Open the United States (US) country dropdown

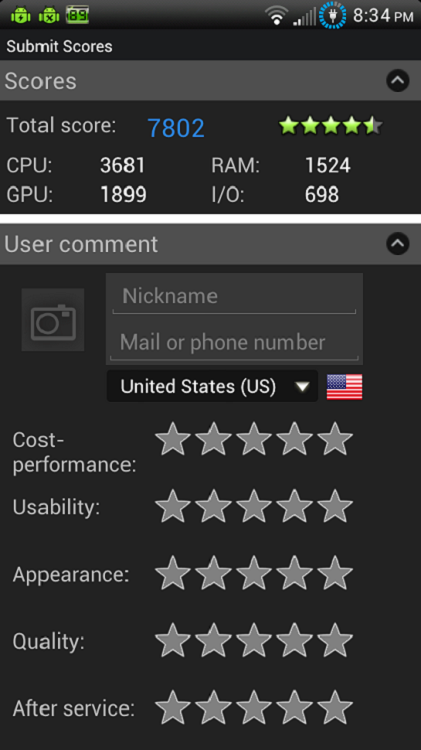pyautogui.click(x=212, y=386)
